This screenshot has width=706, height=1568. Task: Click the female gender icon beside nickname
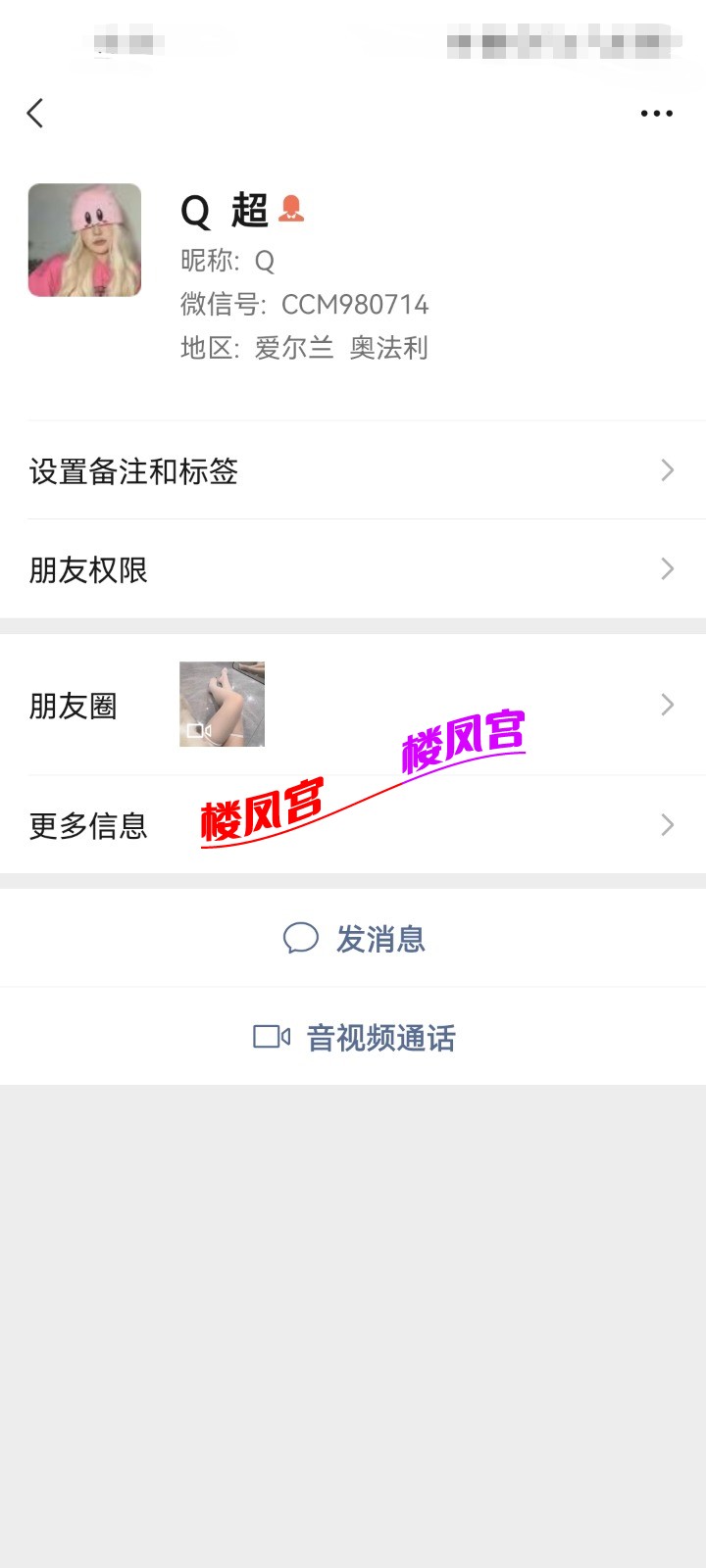pos(292,209)
